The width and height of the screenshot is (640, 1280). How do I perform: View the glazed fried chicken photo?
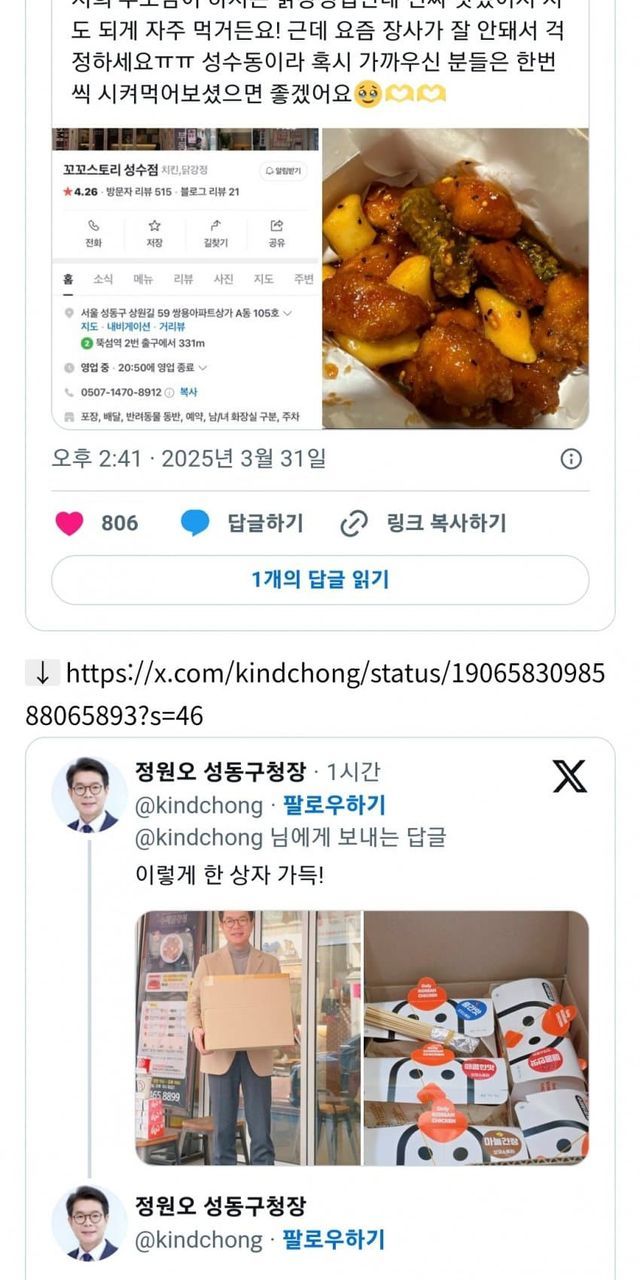tap(455, 278)
